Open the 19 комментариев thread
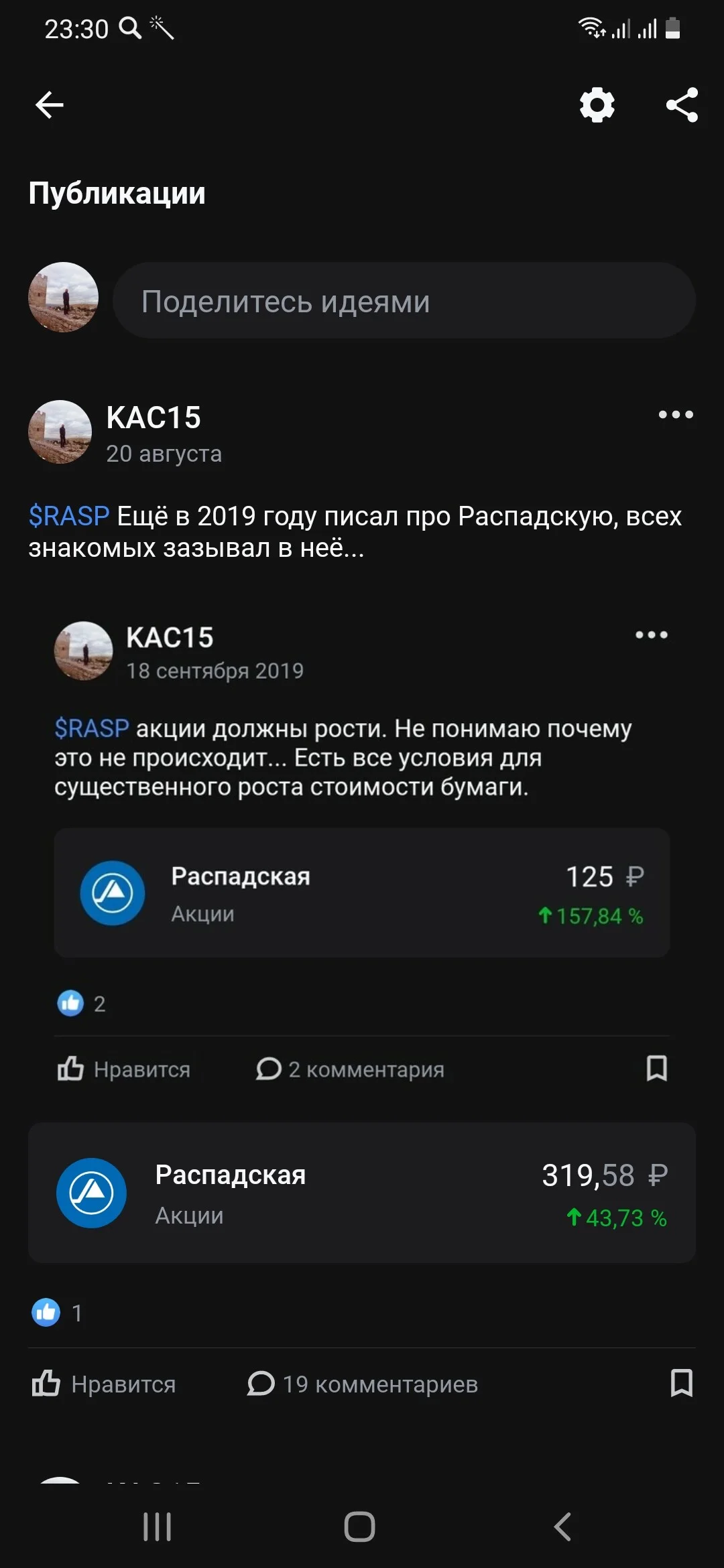724x1568 pixels. 363,1384
